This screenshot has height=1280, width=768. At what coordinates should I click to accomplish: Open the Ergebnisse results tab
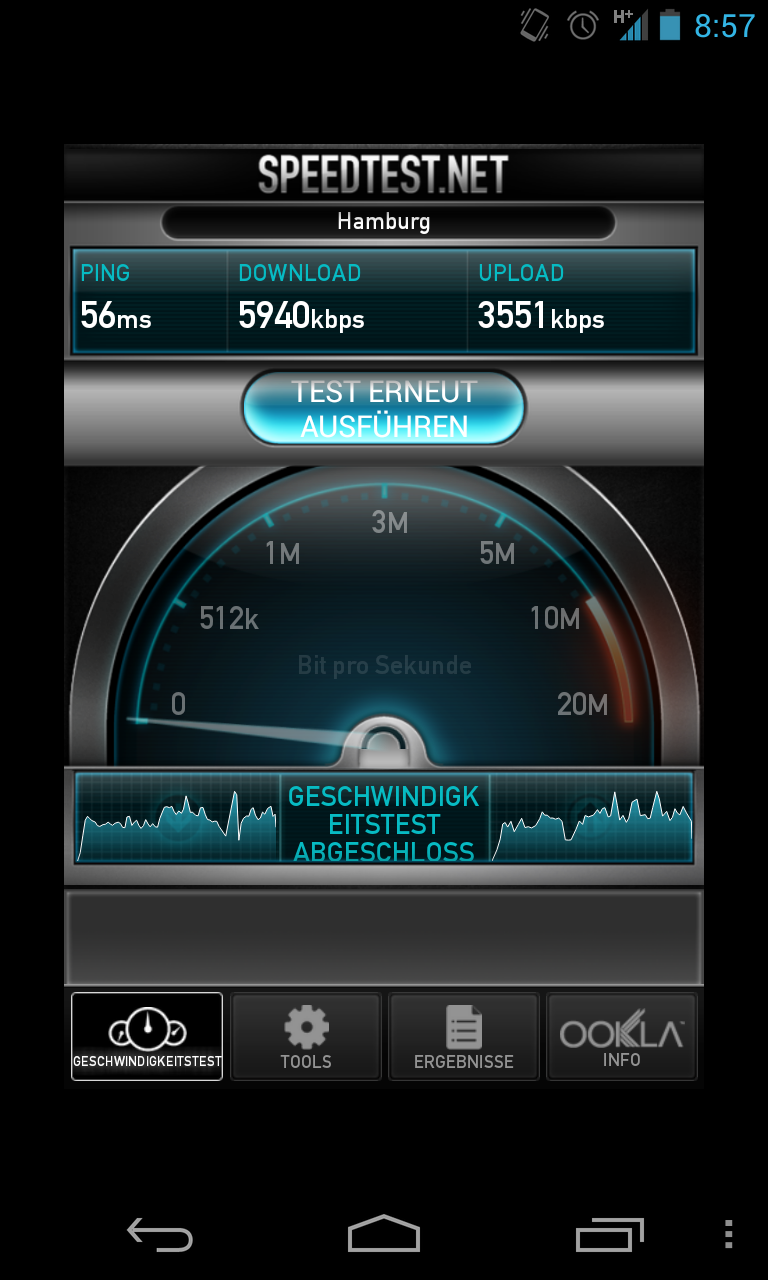[x=464, y=1037]
